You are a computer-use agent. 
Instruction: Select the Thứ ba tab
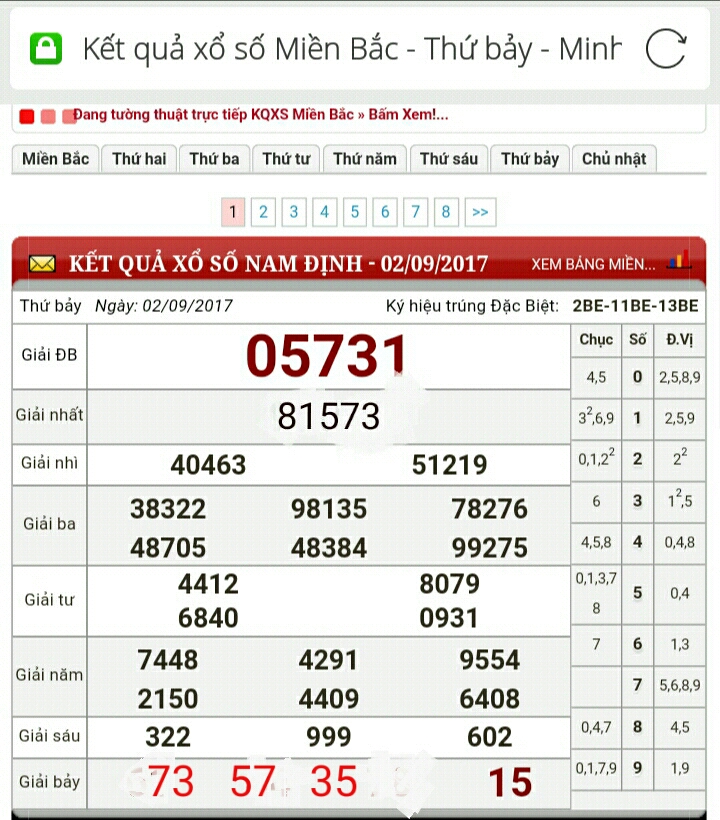214,159
